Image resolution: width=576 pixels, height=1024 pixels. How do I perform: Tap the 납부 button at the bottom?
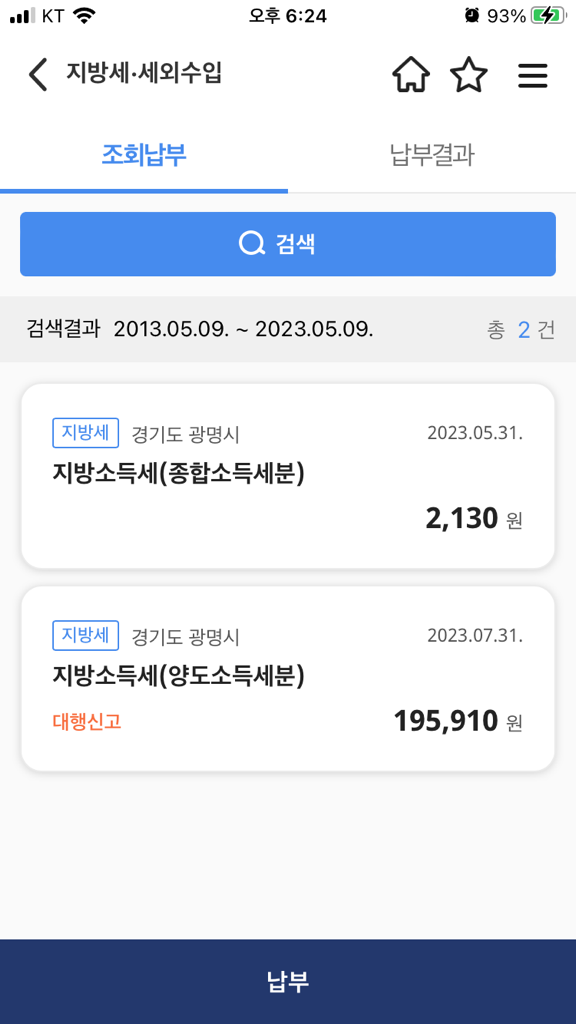pyautogui.click(x=288, y=982)
